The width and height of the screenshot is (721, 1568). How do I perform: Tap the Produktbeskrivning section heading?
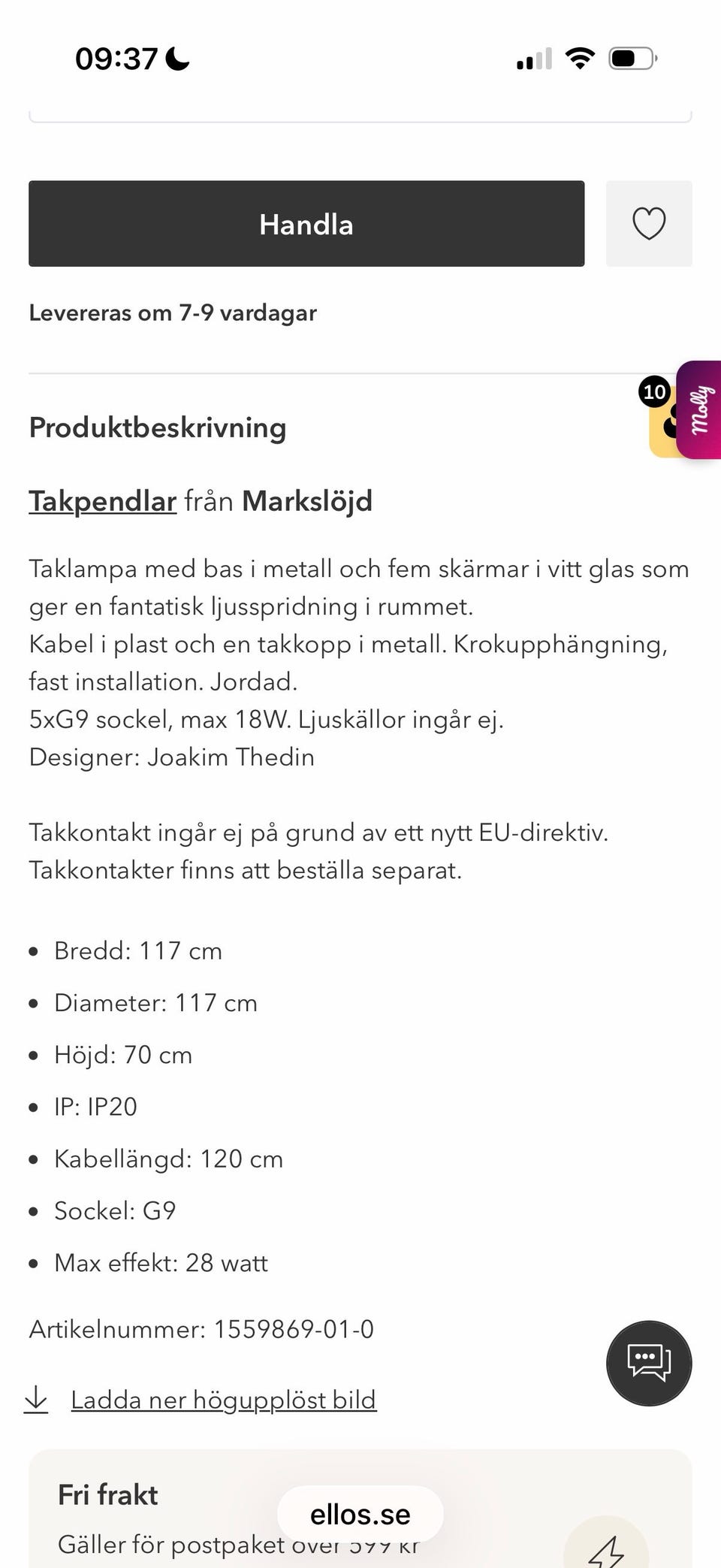[157, 427]
